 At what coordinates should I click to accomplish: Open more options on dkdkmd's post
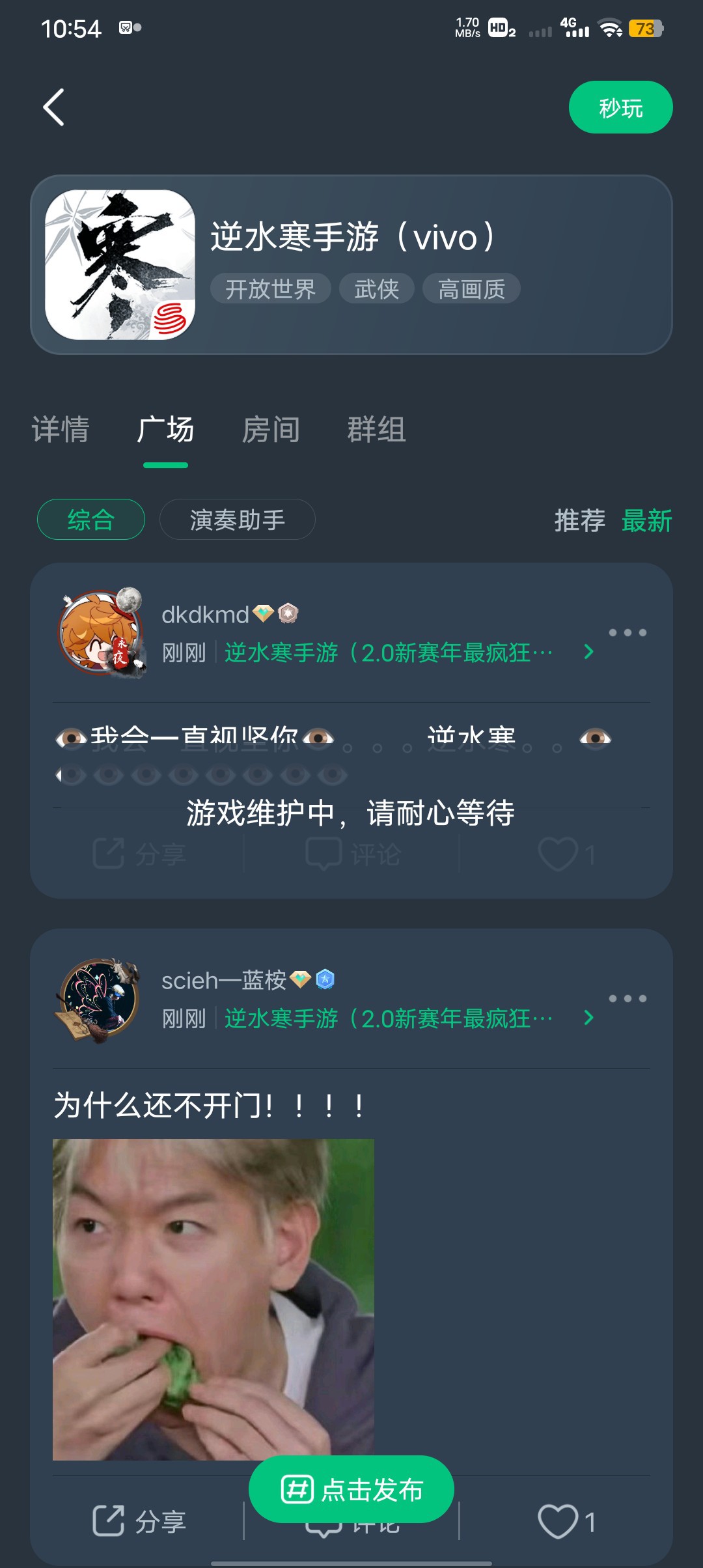[x=627, y=633]
